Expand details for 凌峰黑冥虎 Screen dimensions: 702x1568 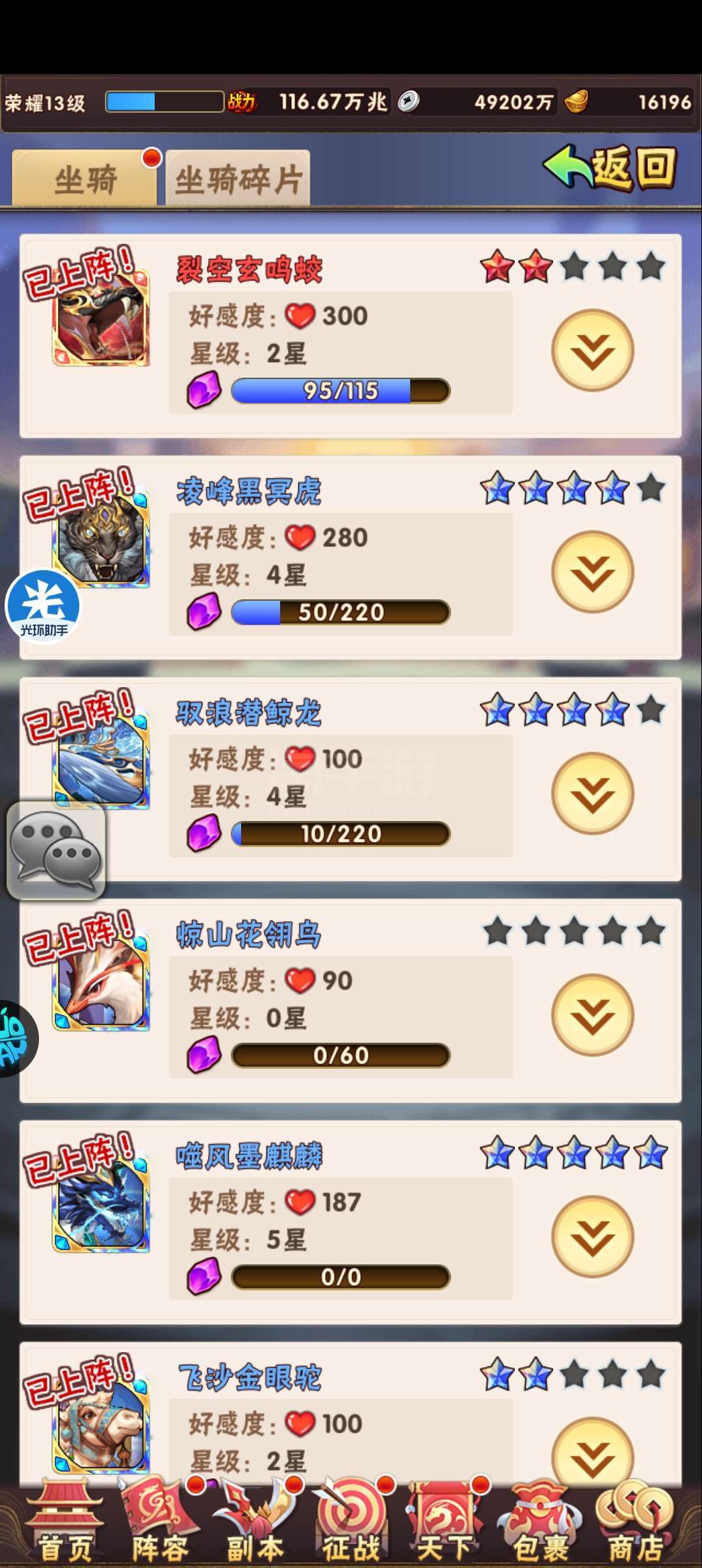pos(592,572)
